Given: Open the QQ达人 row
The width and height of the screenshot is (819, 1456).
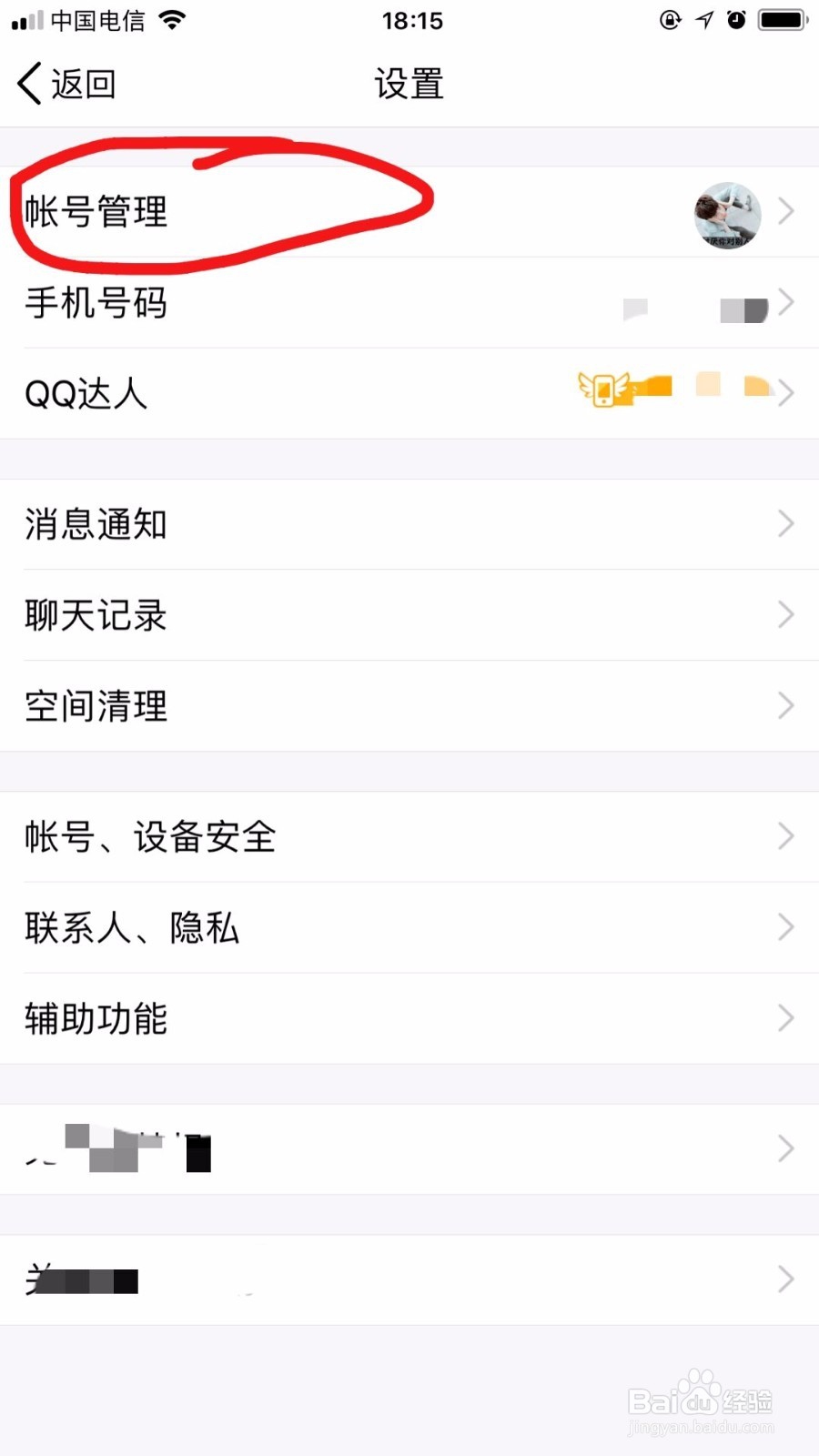Looking at the screenshot, I should coord(409,393).
